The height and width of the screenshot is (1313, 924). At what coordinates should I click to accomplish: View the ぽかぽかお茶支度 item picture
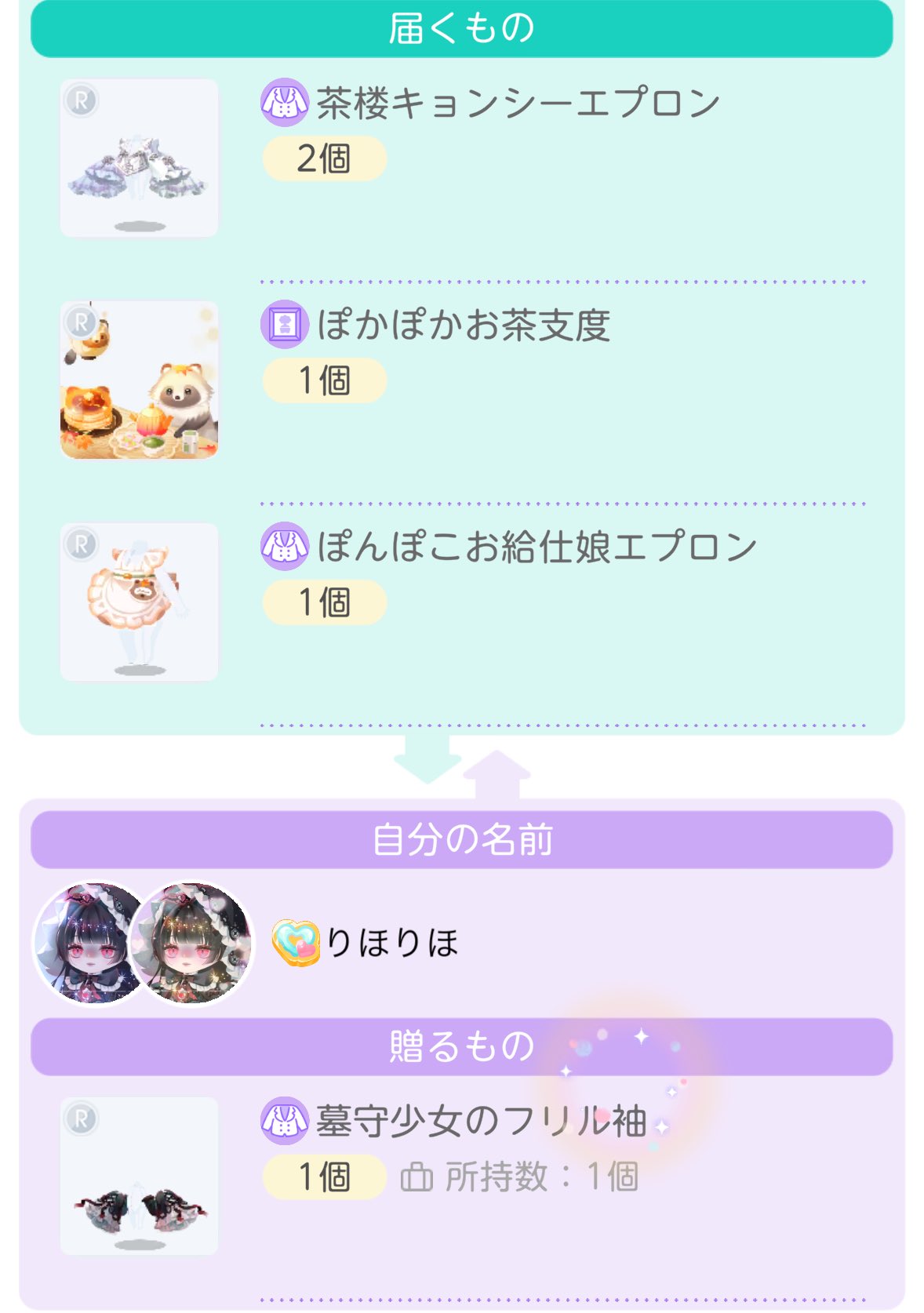[x=139, y=380]
